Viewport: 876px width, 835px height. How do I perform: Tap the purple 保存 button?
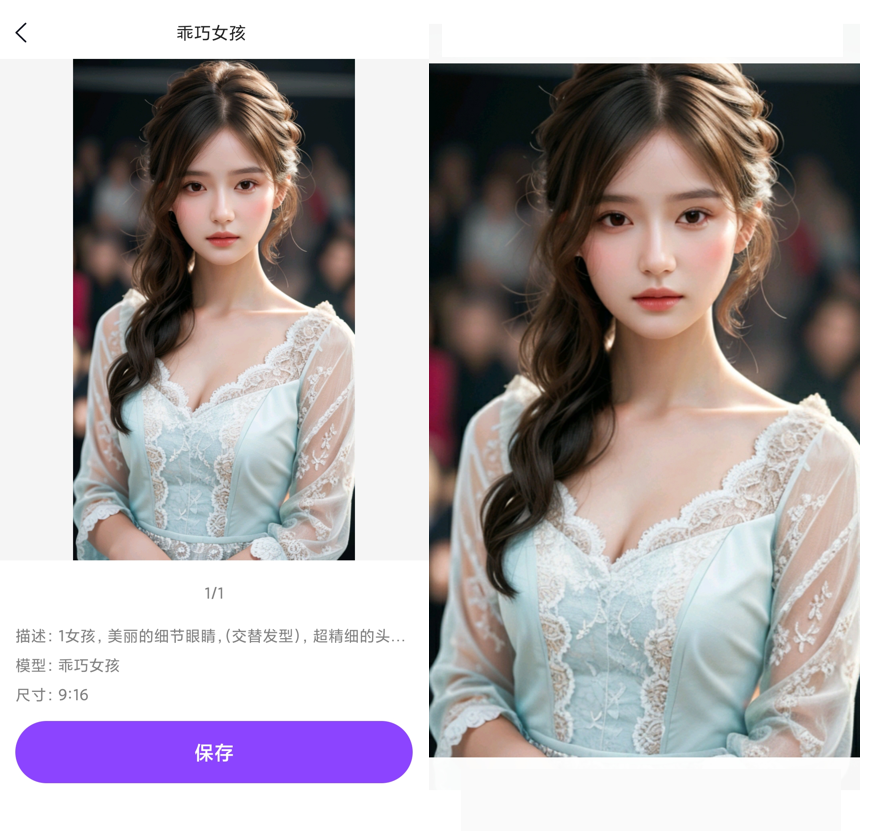point(213,752)
